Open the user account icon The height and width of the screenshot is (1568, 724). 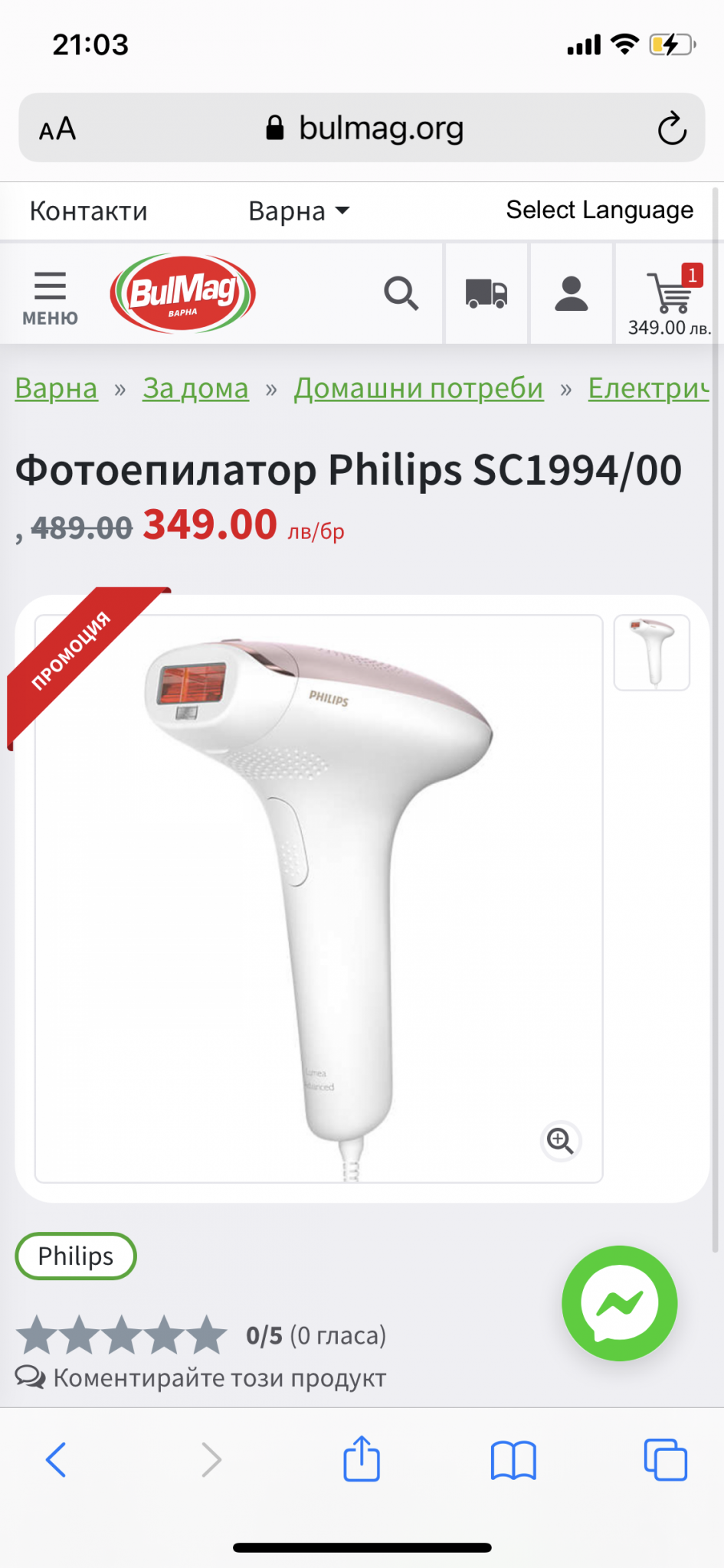[x=571, y=293]
